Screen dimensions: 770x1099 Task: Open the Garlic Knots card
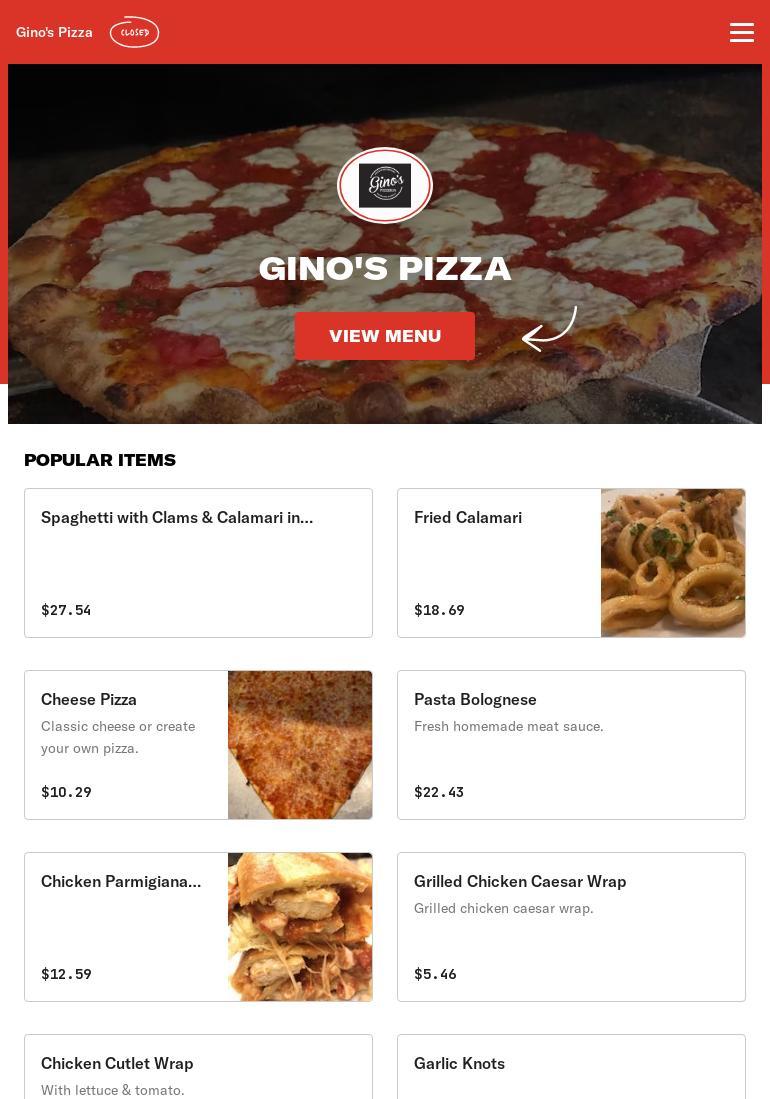(571, 1070)
